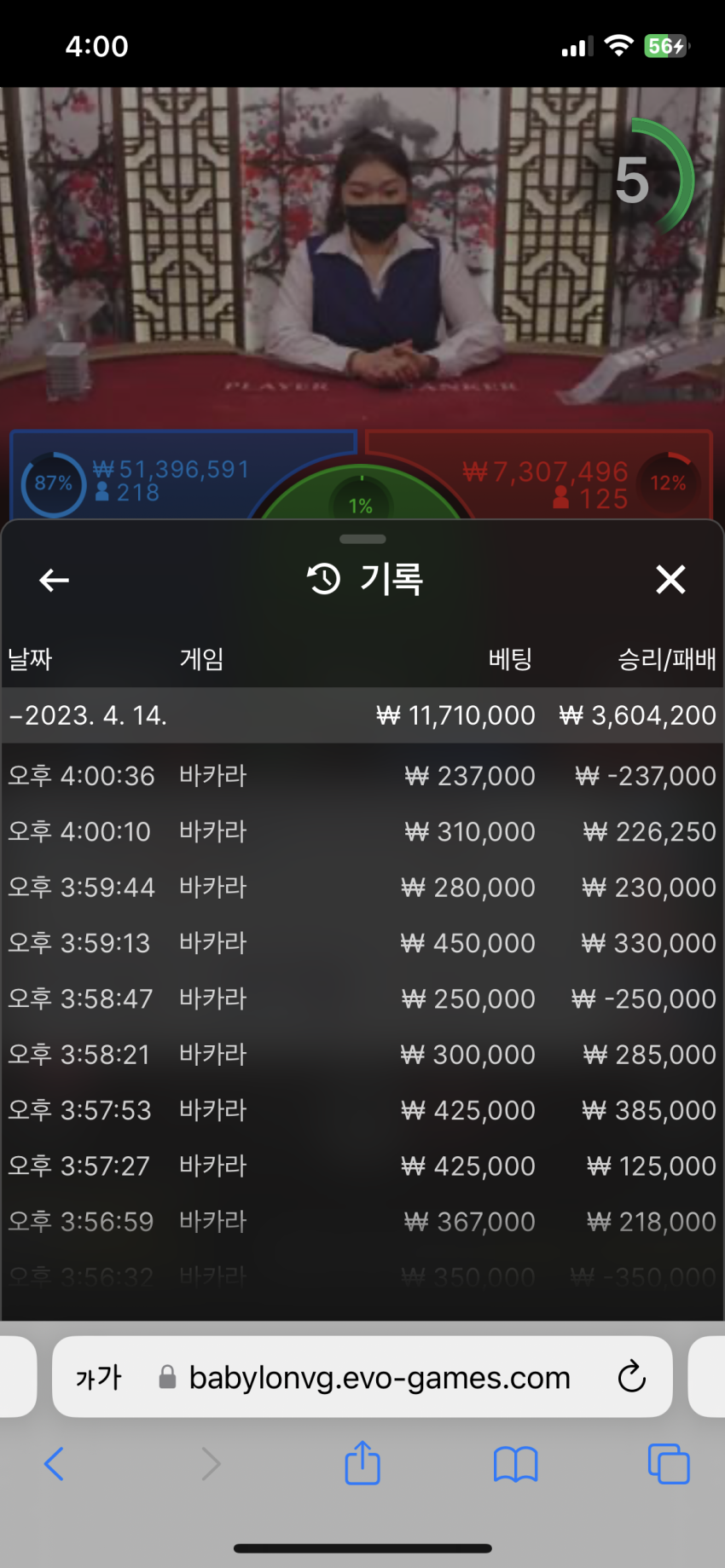Image resolution: width=725 pixels, height=1568 pixels.
Task: Close the 기록 history panel
Action: click(670, 580)
